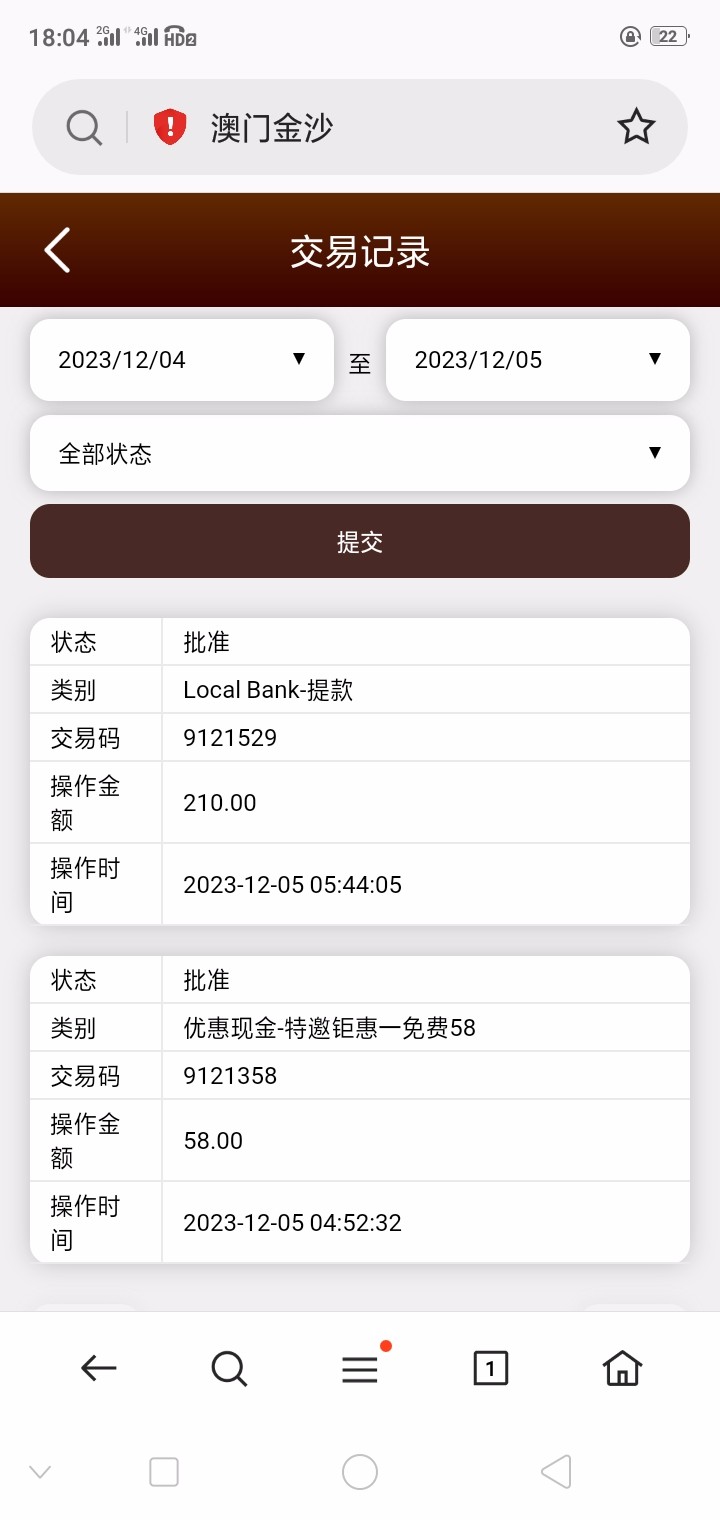Open the red security shield warning
This screenshot has height=1520, width=720.
170,128
